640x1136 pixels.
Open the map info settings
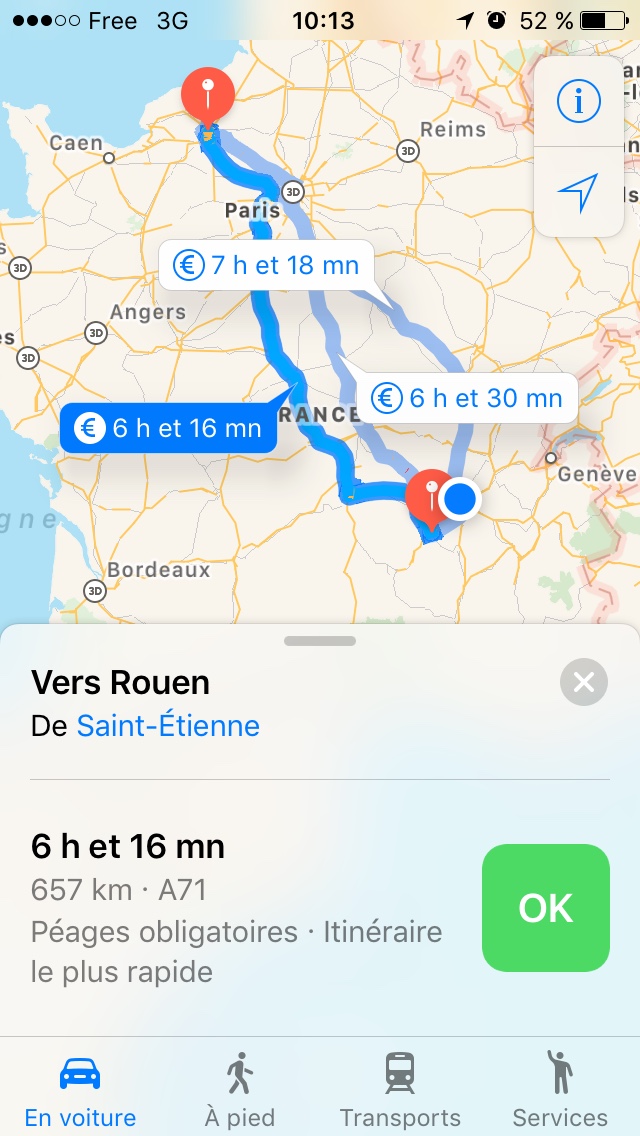tap(578, 101)
